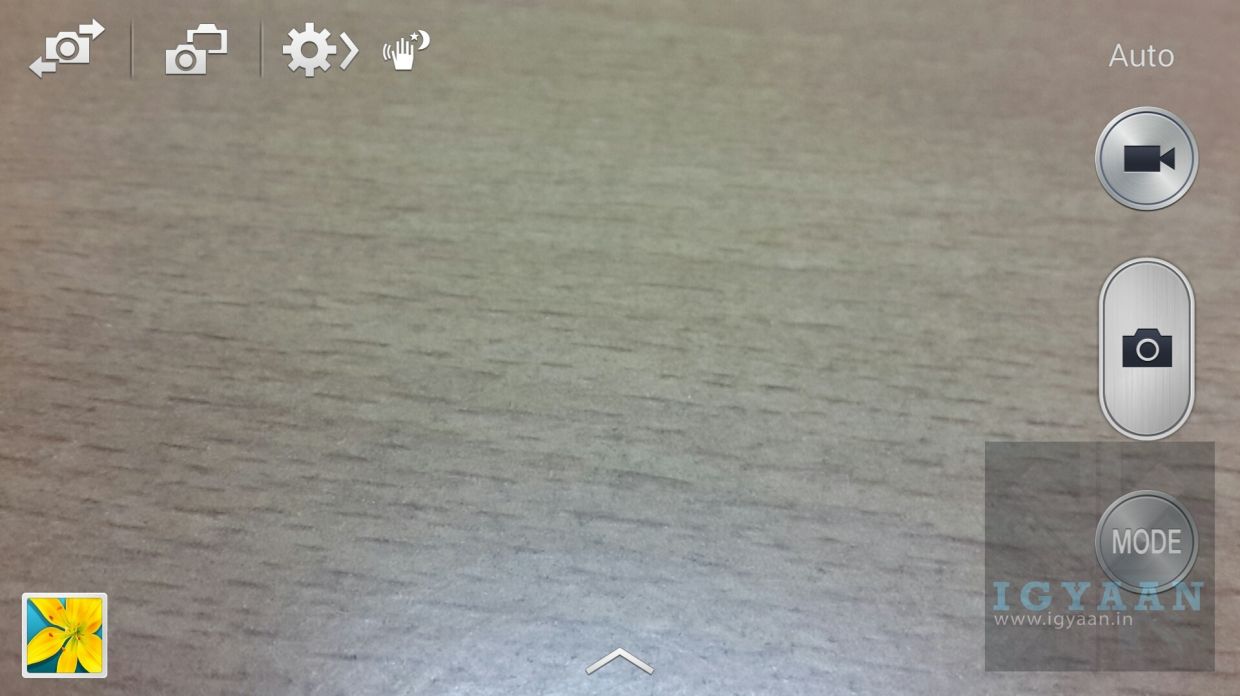
Task: Toggle dual camera mode
Action: tap(196, 50)
